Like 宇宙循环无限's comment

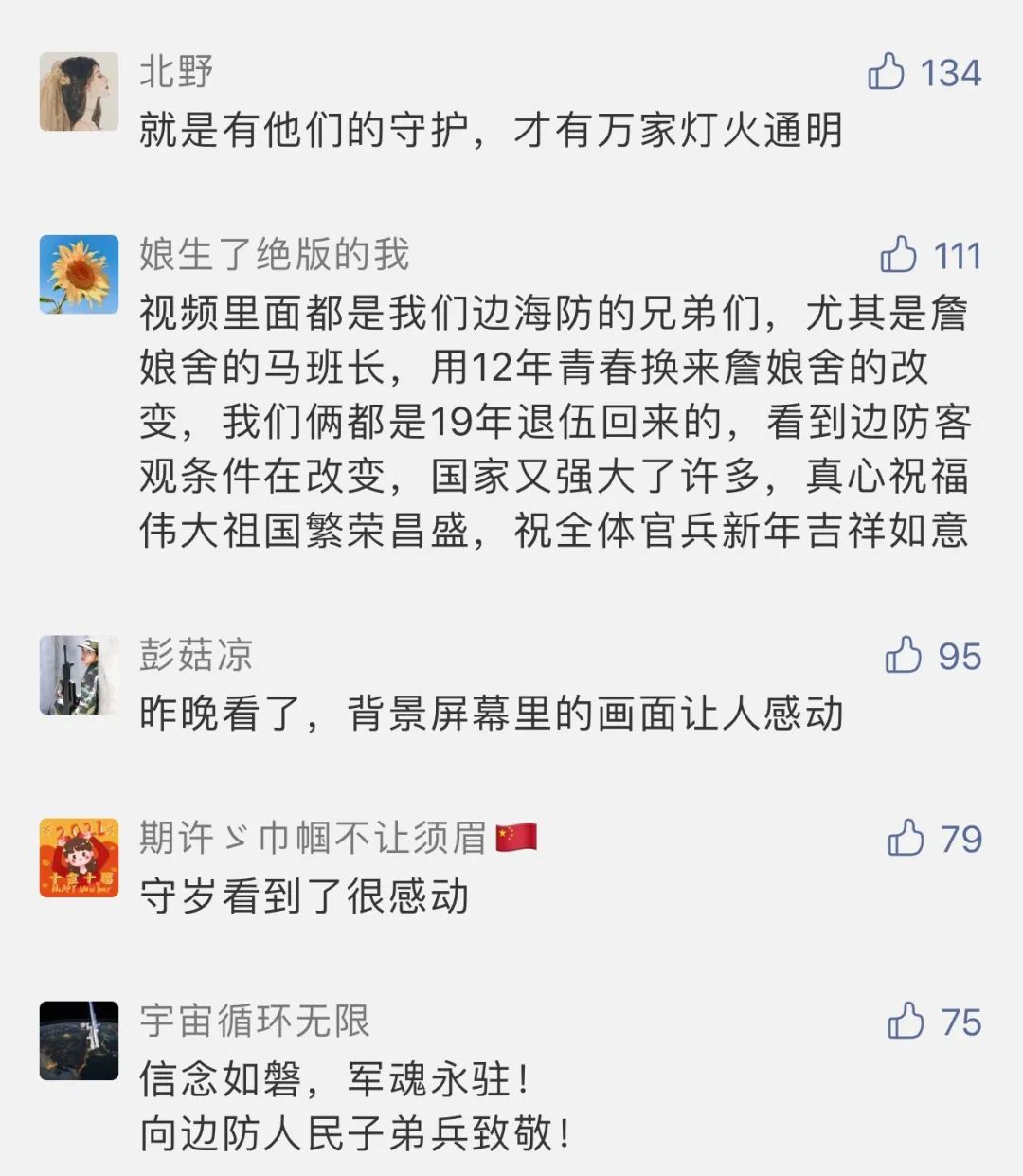(906, 1022)
